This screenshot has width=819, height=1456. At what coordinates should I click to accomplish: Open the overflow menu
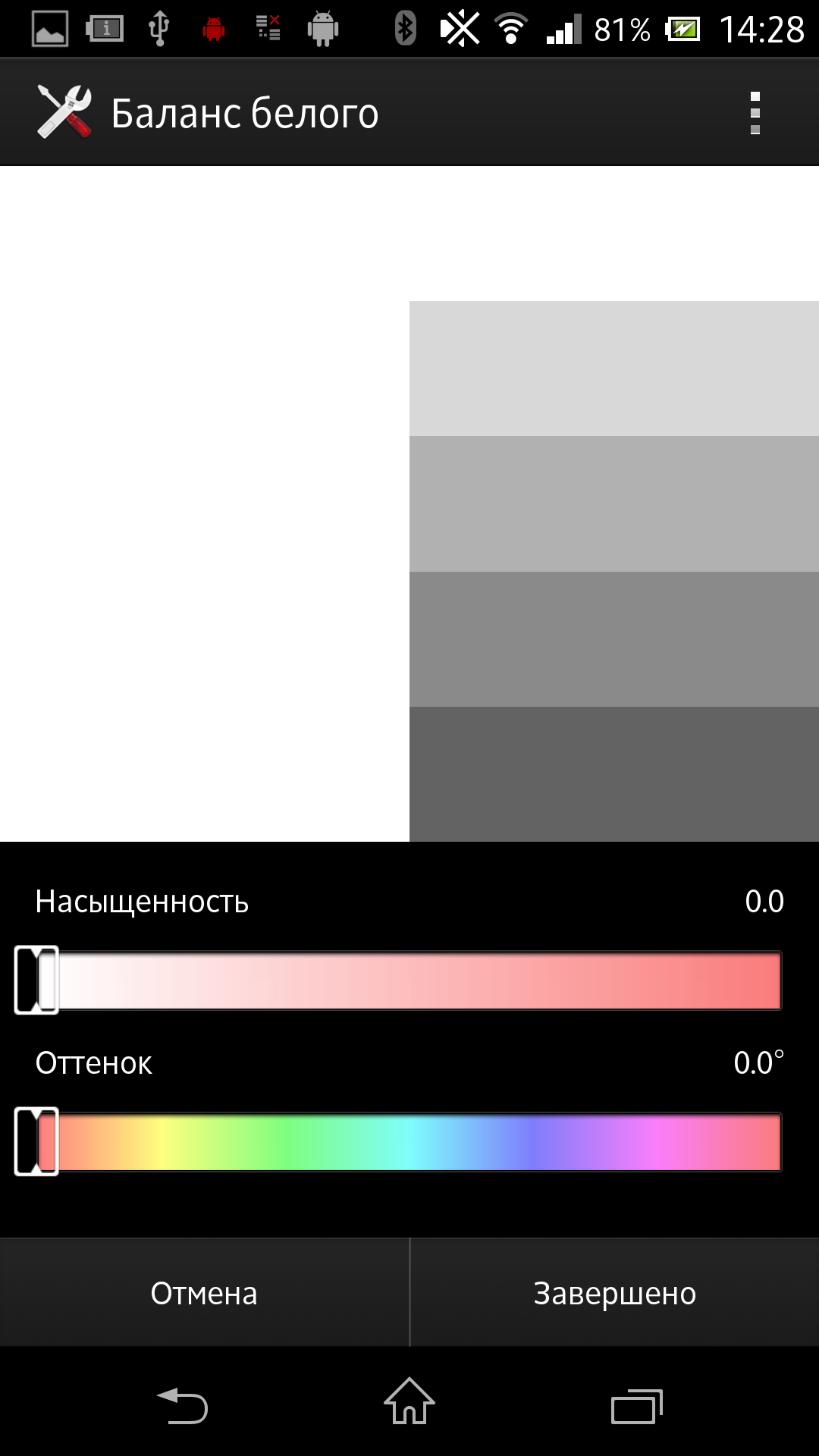click(x=755, y=113)
